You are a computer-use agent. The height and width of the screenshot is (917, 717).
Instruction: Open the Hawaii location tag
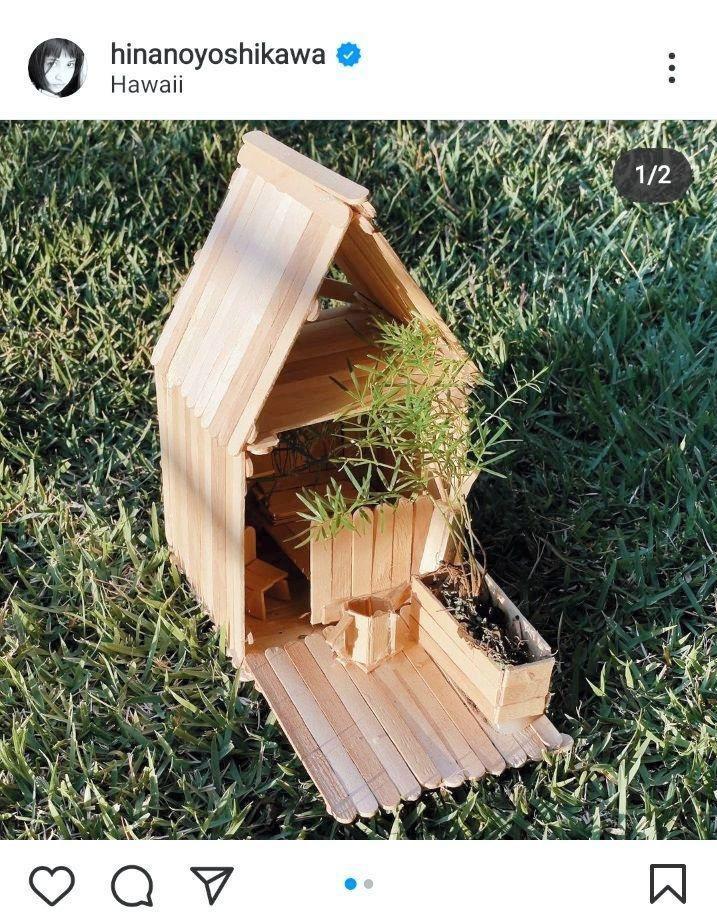(x=146, y=85)
